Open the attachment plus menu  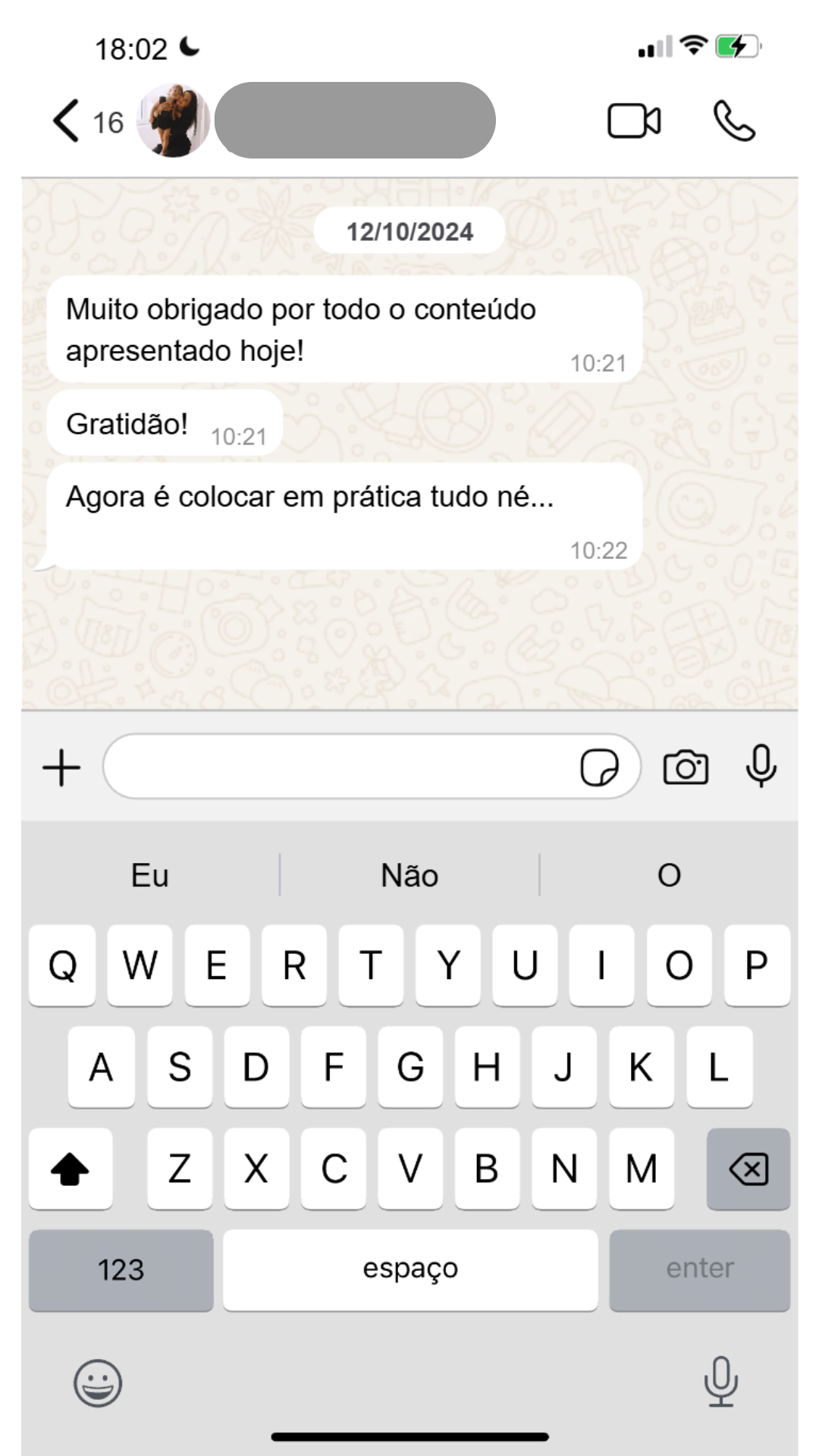point(61,767)
